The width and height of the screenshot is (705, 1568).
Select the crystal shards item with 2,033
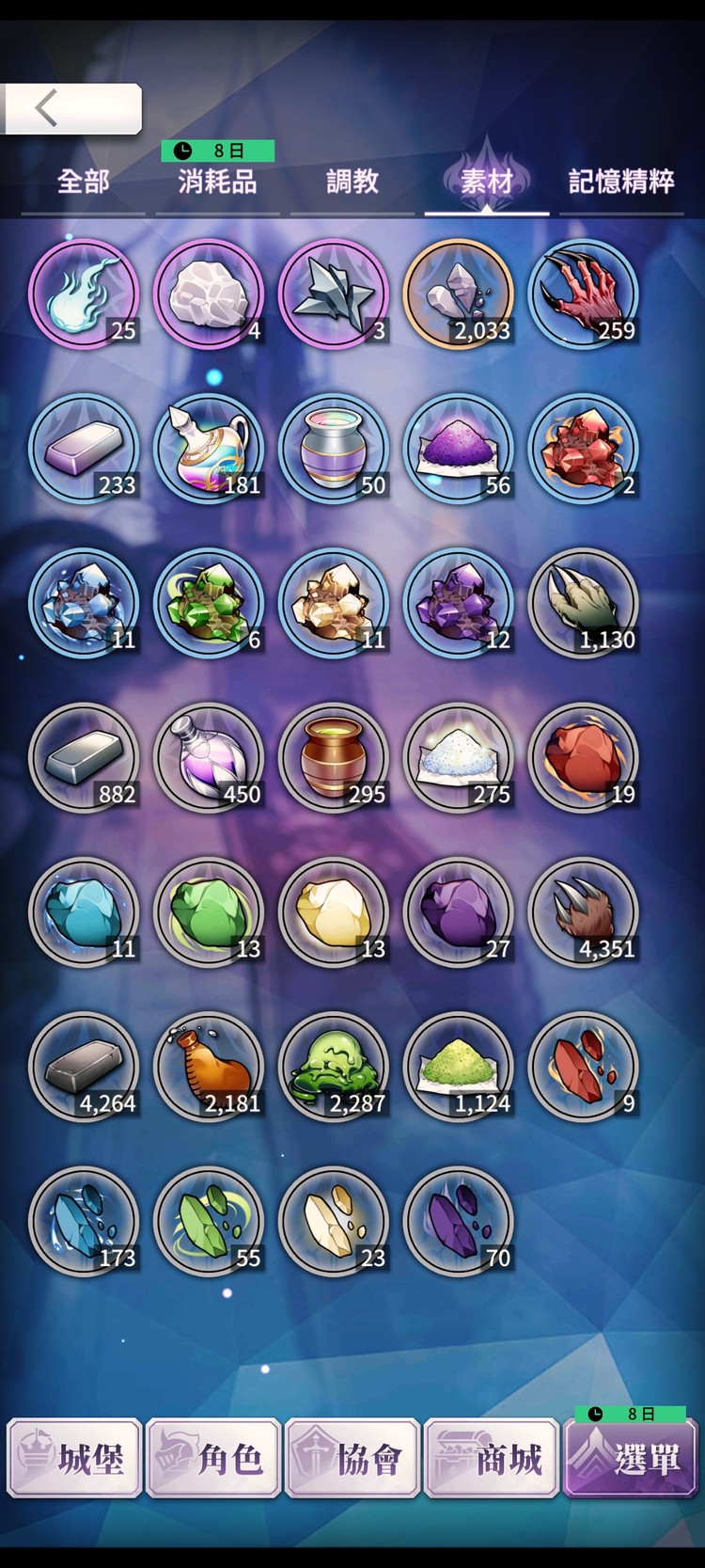[x=459, y=294]
